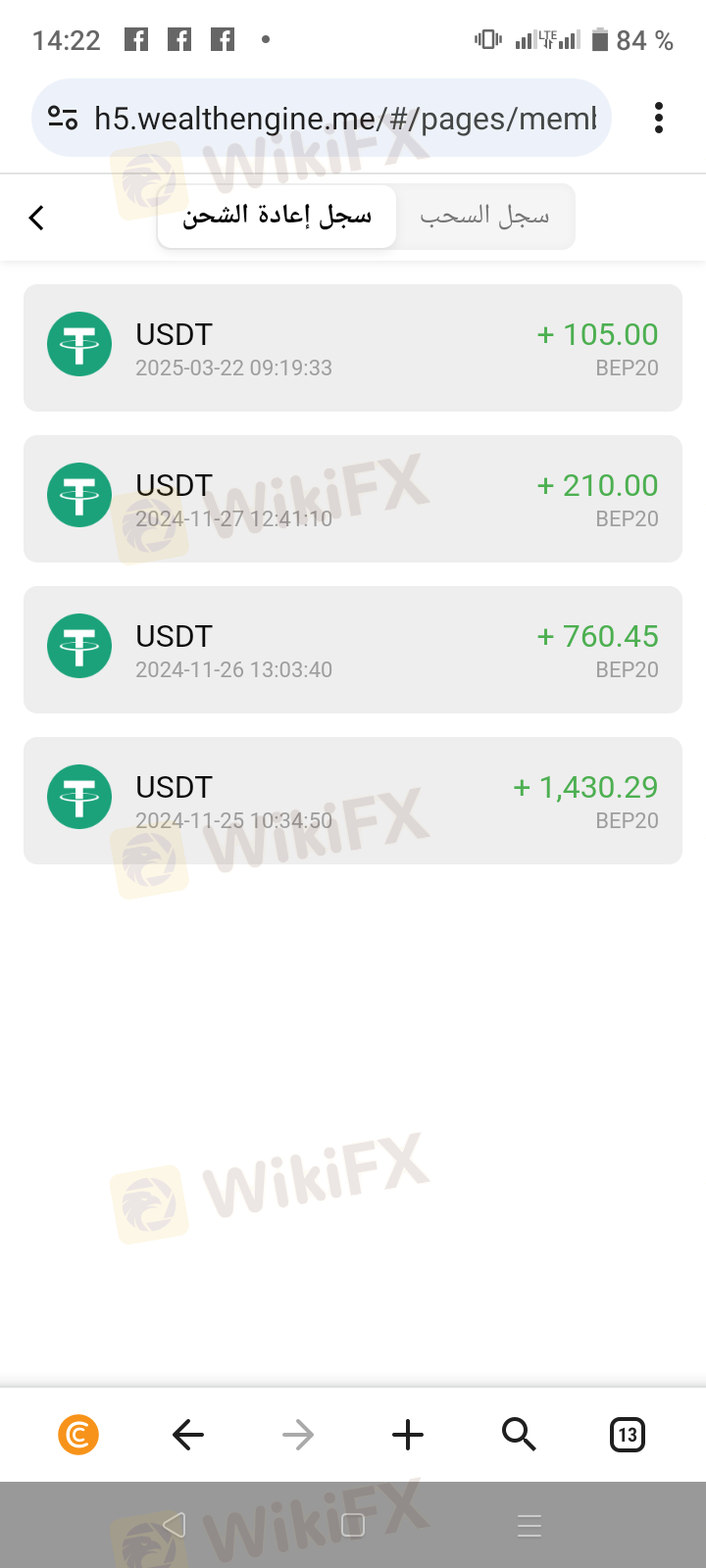
Task: Navigate back with the browser toolbar arrow
Action: click(188, 1435)
